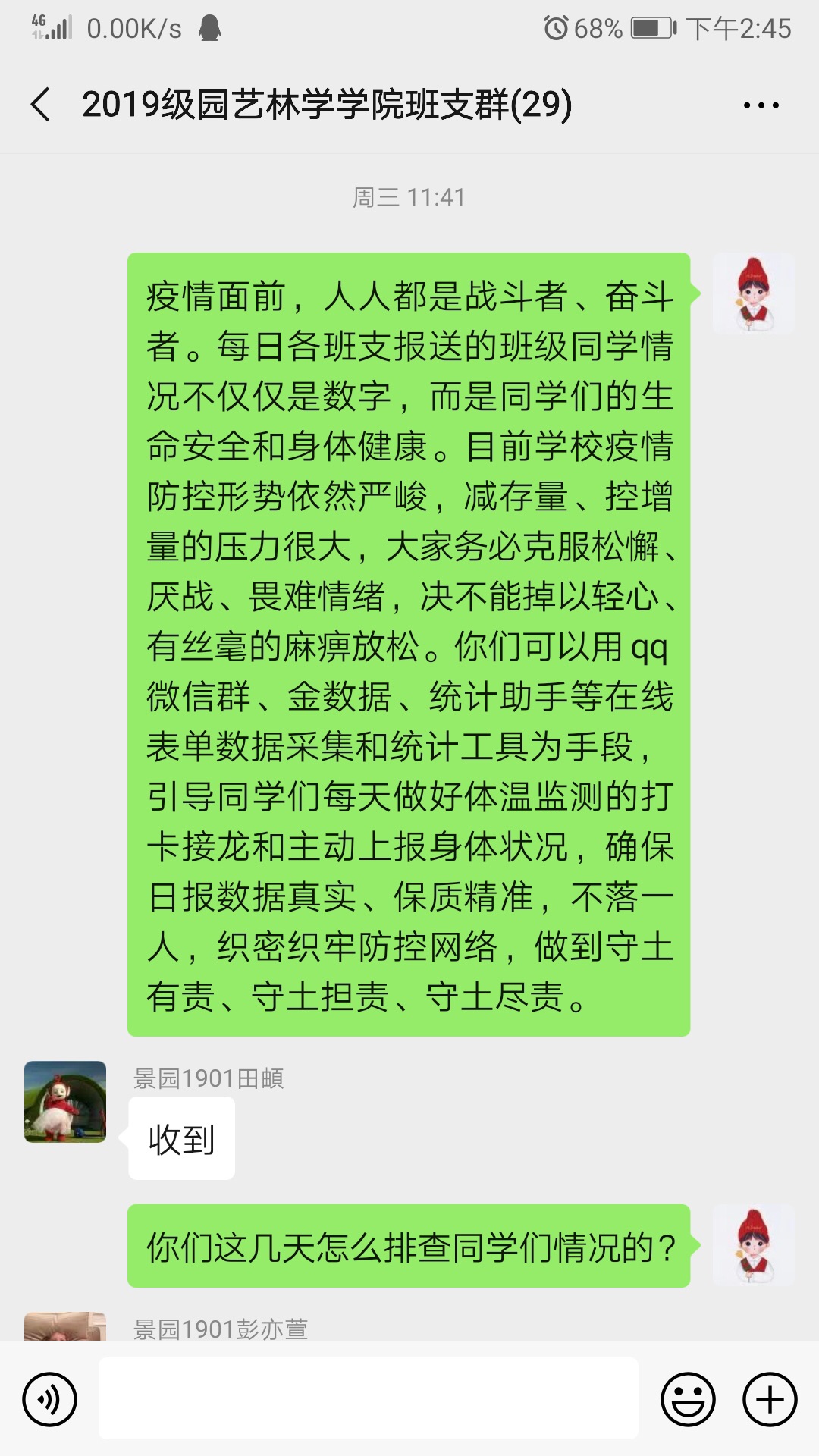Open the three-dot chat info menu
The height and width of the screenshot is (1456, 819).
[761, 105]
